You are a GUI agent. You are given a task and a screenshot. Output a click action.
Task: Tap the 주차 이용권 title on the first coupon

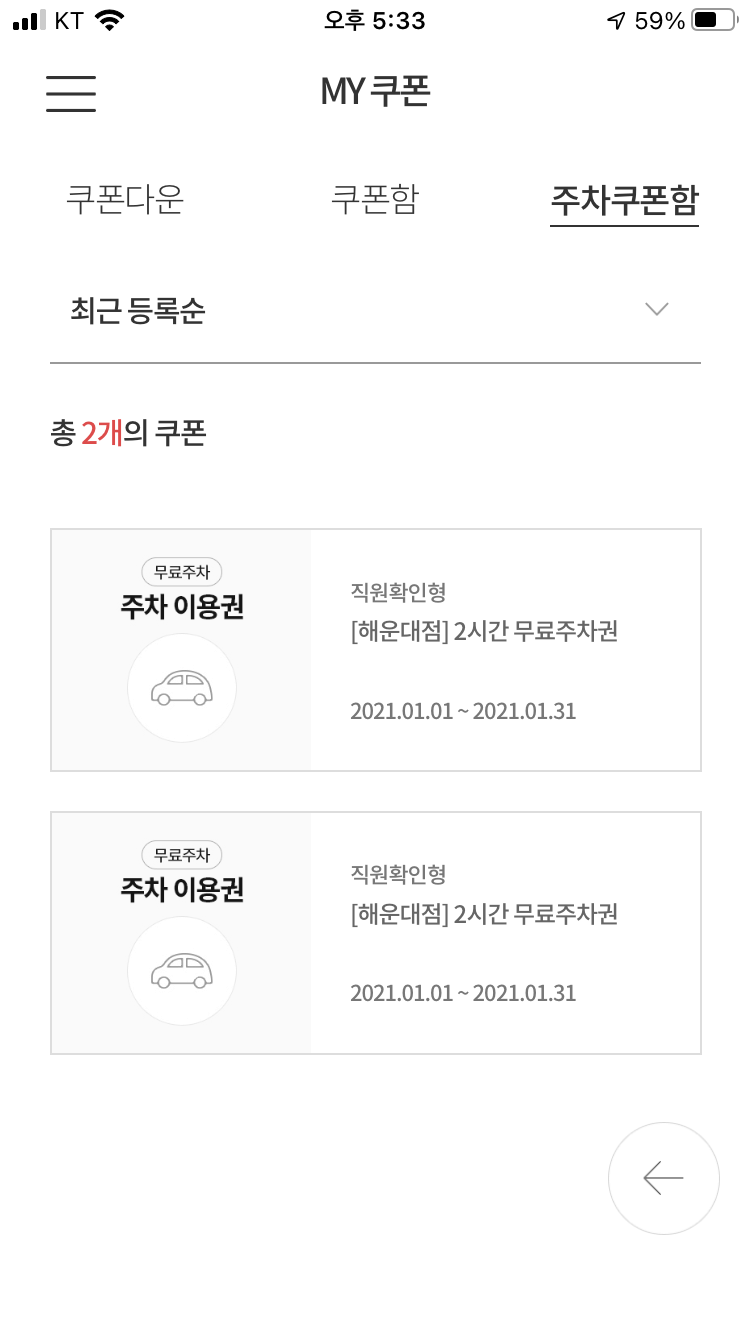pos(182,605)
